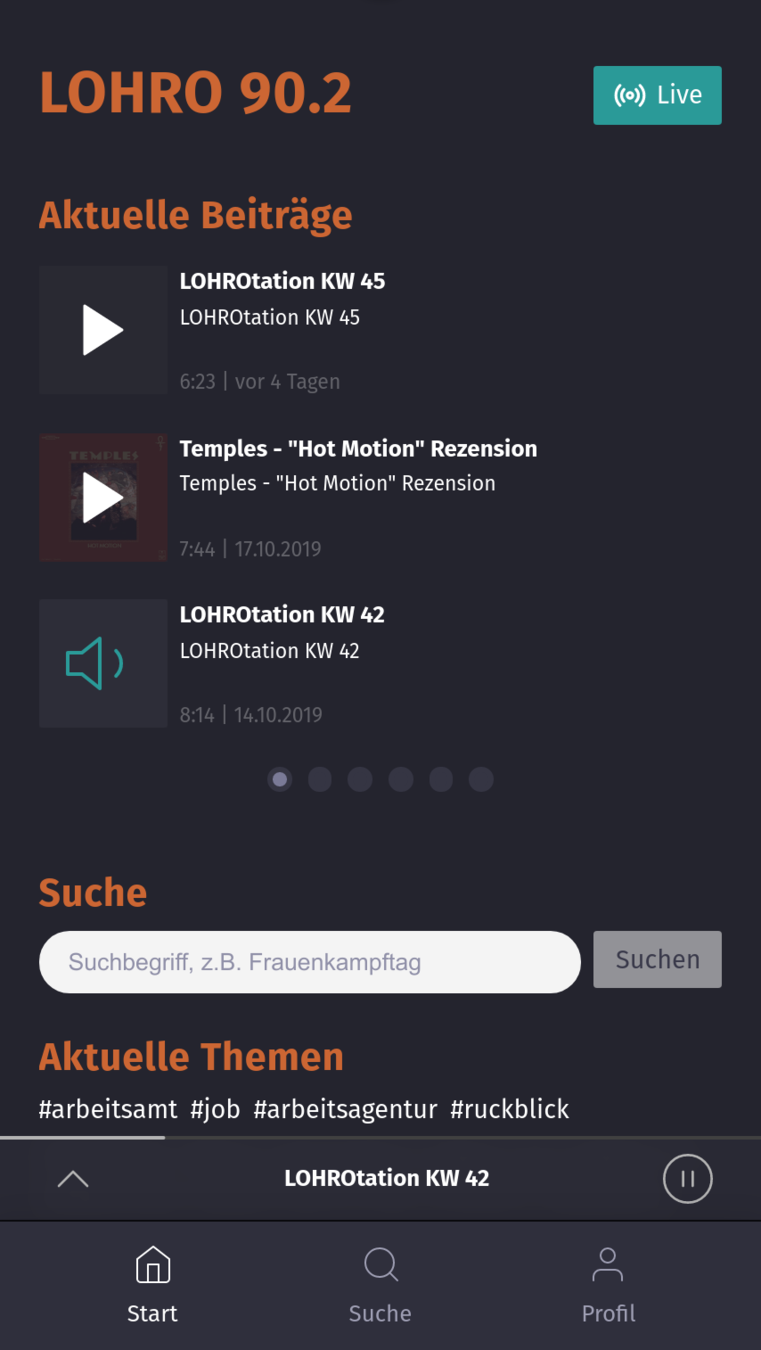
Task: Focus the Suchbegriff search field
Action: [310, 962]
